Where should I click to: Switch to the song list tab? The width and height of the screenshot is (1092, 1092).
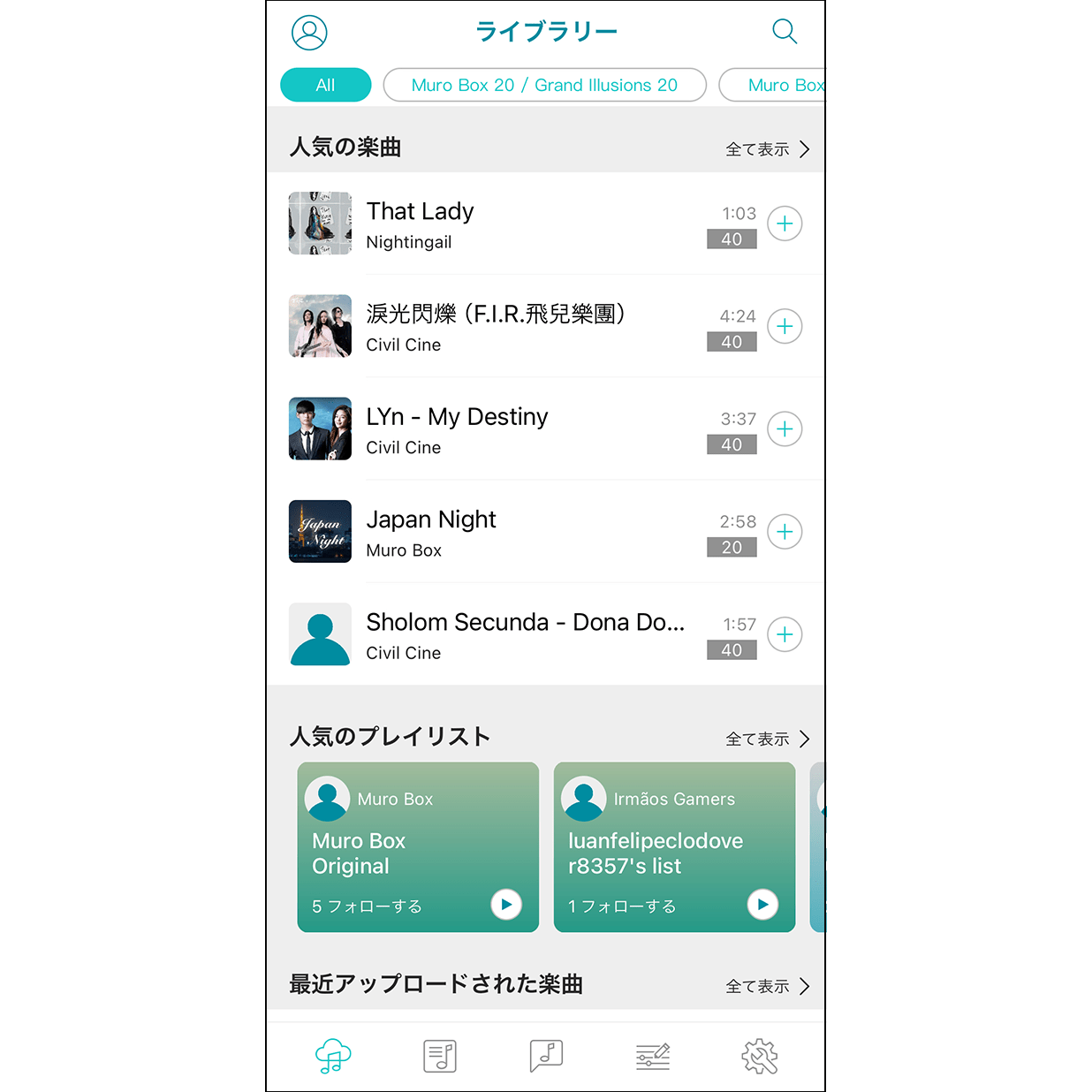[x=439, y=1056]
